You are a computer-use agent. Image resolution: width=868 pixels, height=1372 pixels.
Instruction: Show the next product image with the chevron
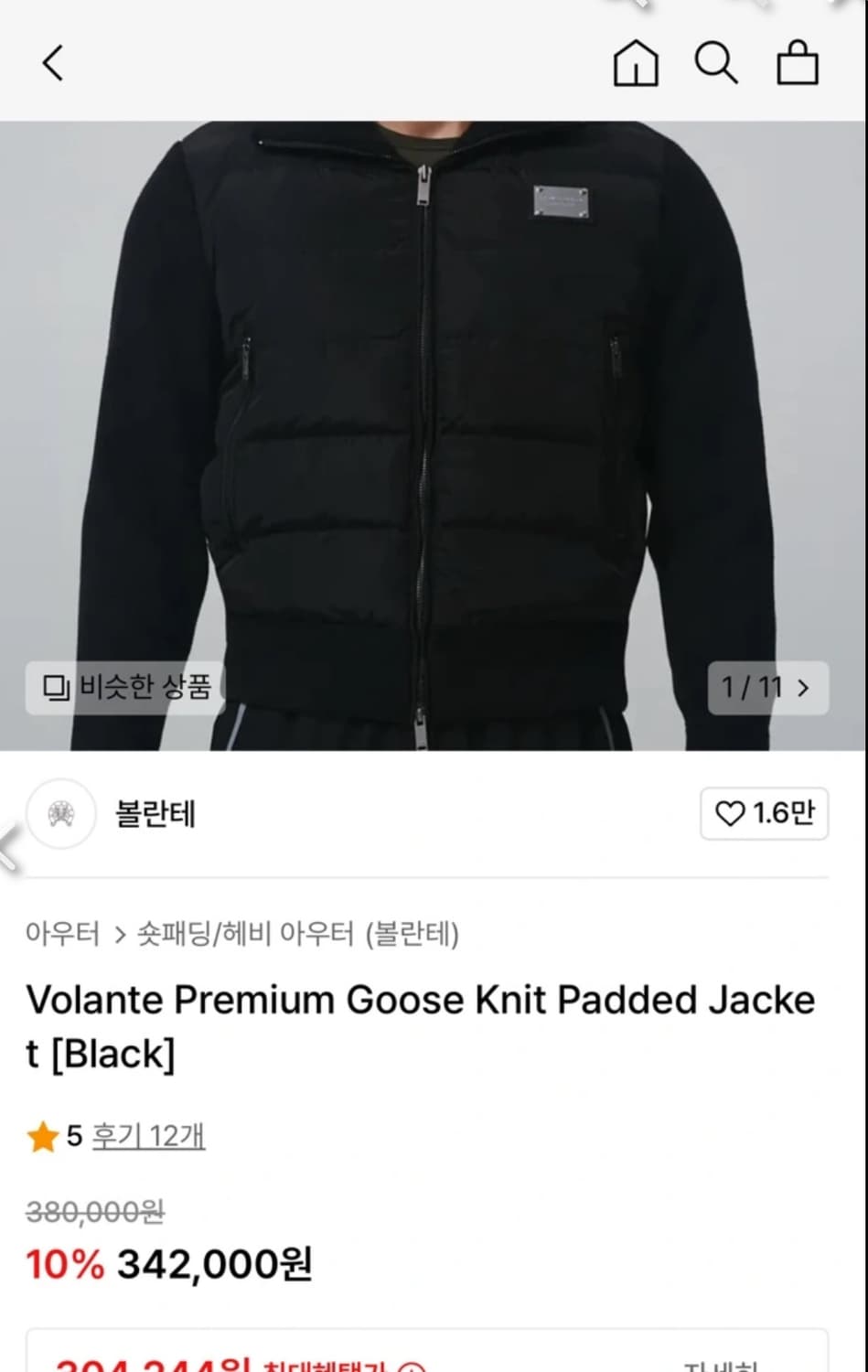click(x=803, y=689)
